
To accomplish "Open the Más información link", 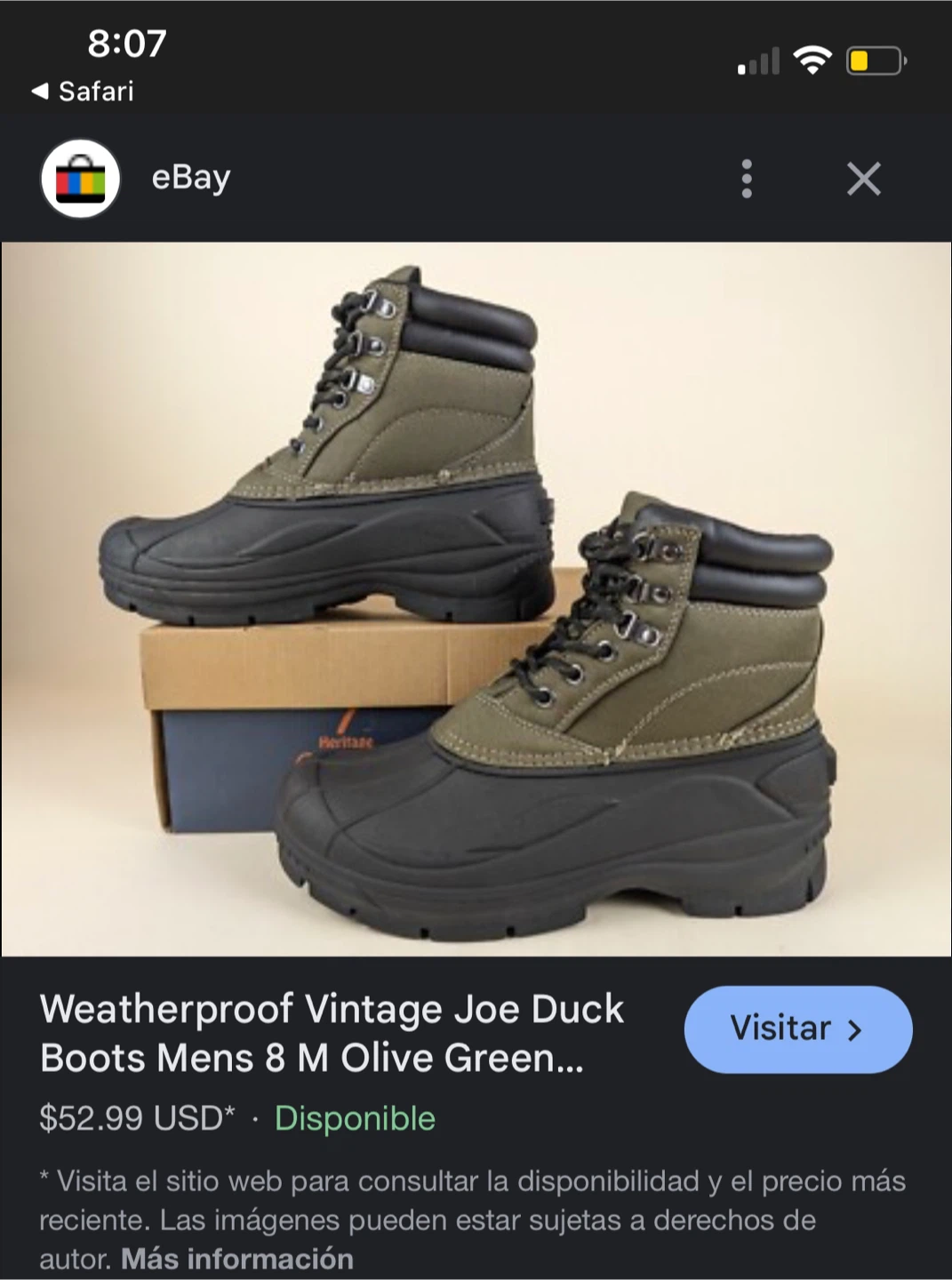I will pyautogui.click(x=237, y=1259).
